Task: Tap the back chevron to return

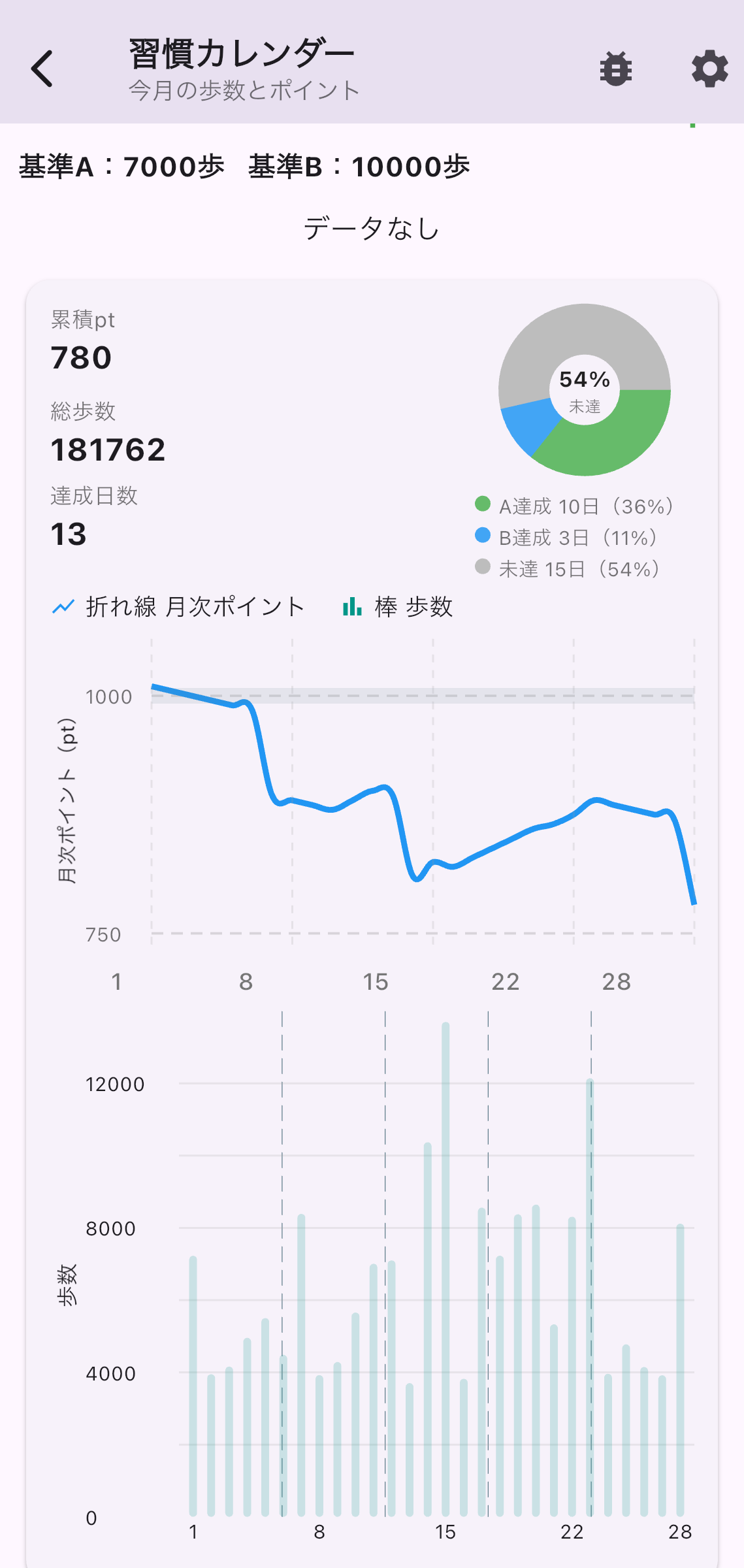Action: [42, 68]
